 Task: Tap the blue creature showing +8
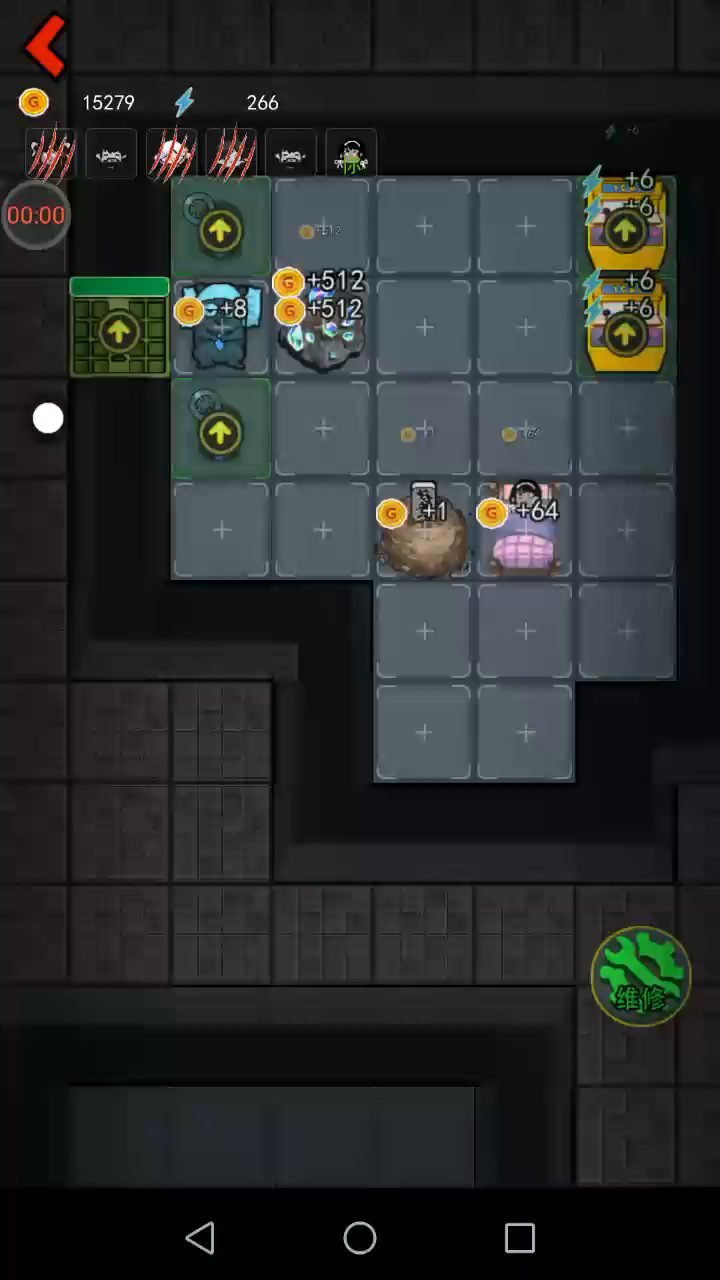(220, 326)
